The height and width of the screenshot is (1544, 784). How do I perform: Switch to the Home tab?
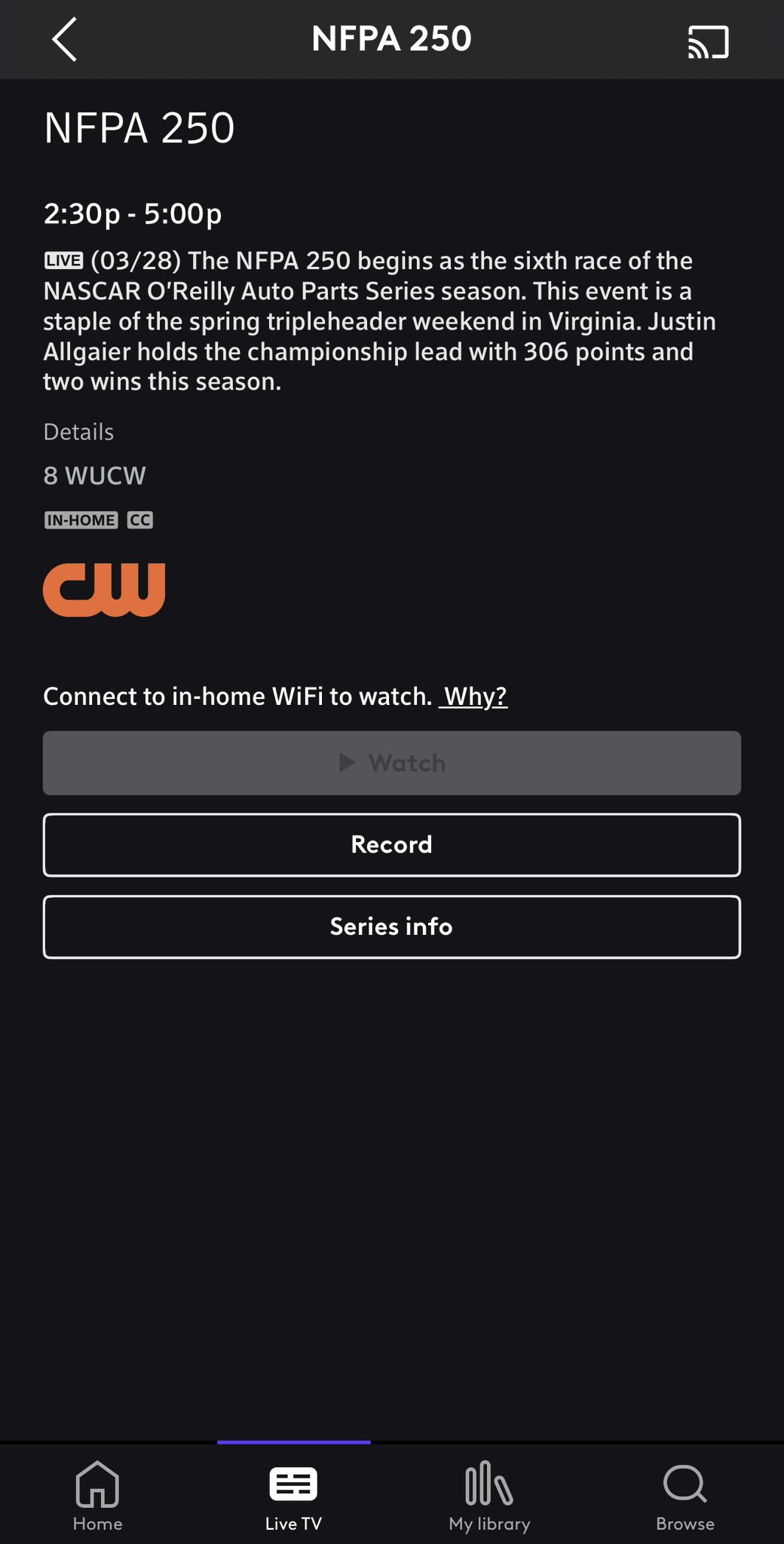click(98, 1495)
